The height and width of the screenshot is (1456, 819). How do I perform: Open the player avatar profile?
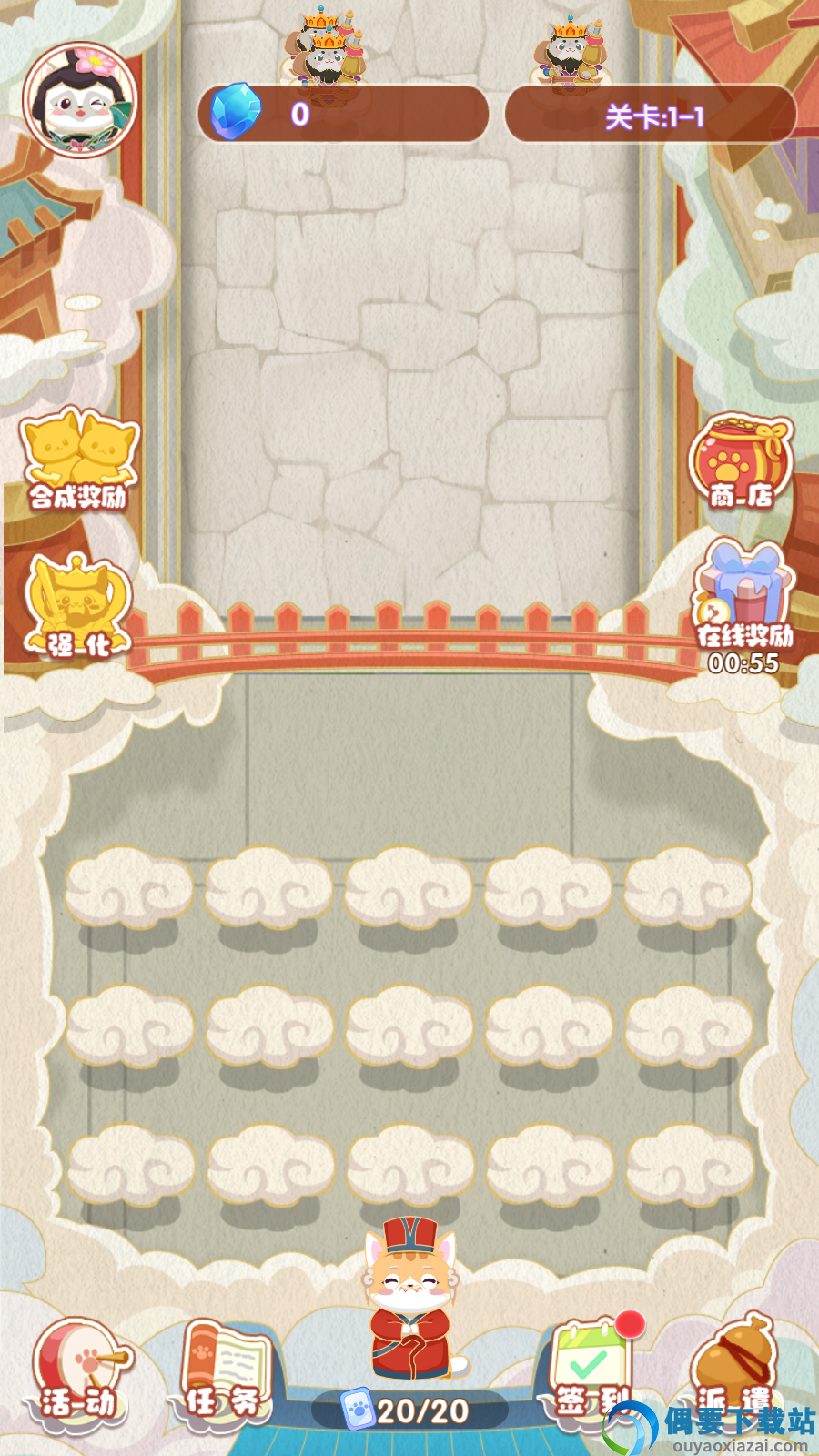pyautogui.click(x=81, y=101)
